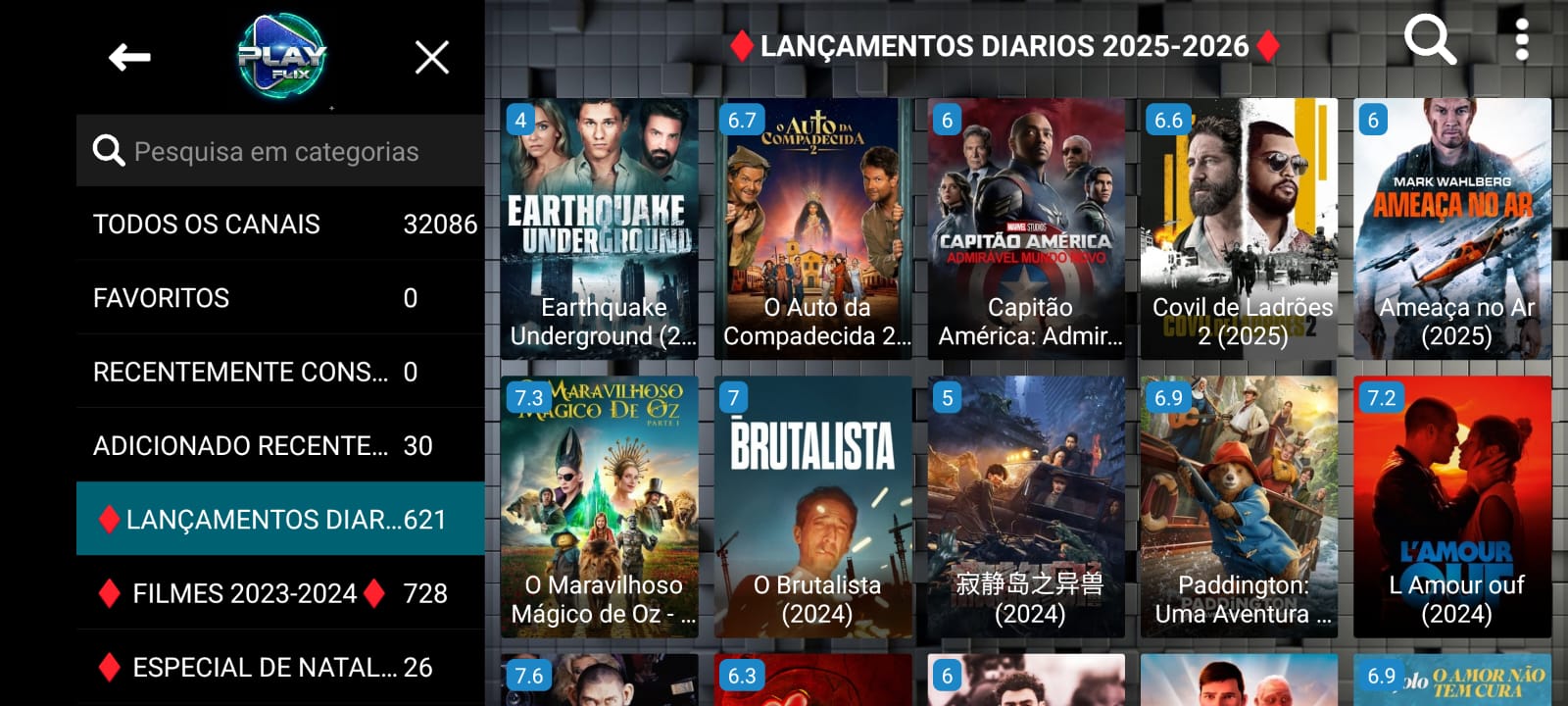1568x706 pixels.
Task: Open FILMES 2023-2024 category
Action: 279,593
